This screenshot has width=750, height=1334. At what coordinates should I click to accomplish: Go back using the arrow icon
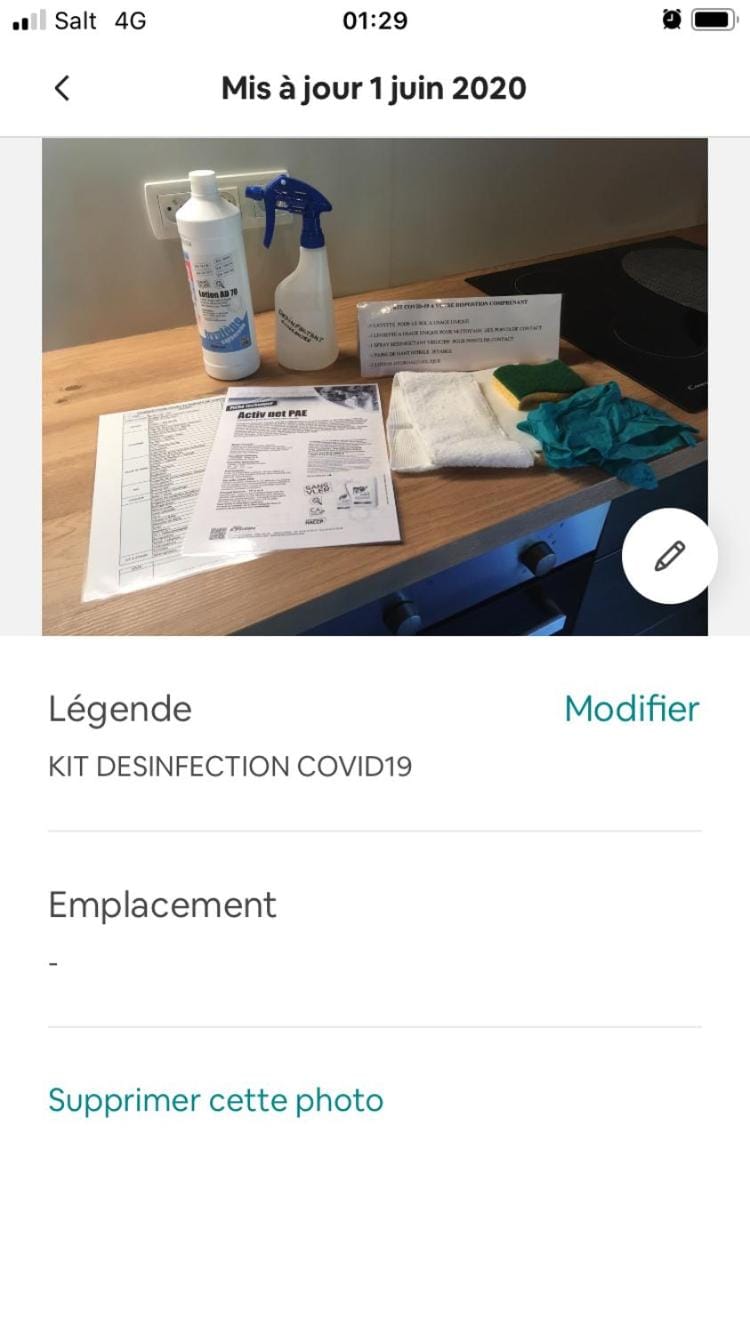pos(62,88)
